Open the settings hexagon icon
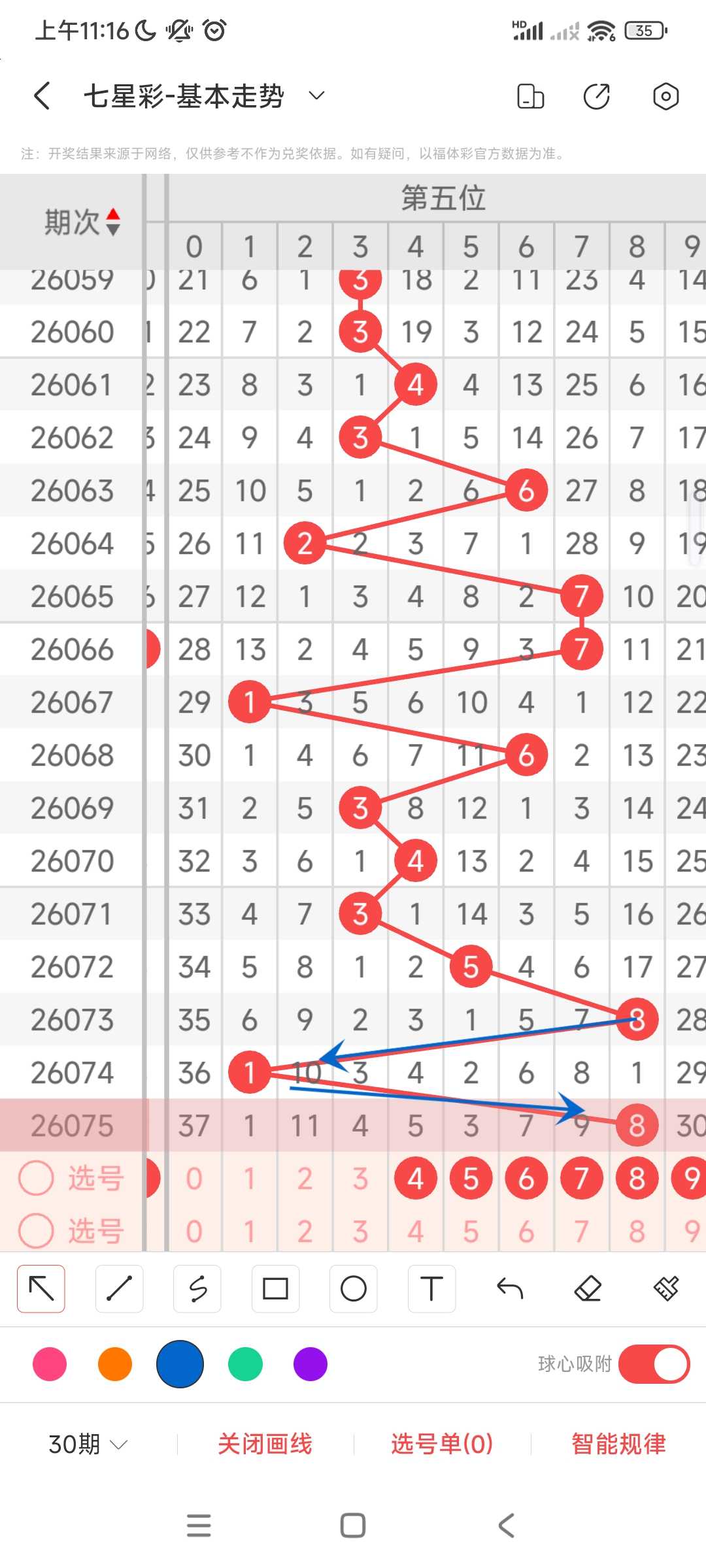The width and height of the screenshot is (706, 1568). pyautogui.click(x=665, y=97)
